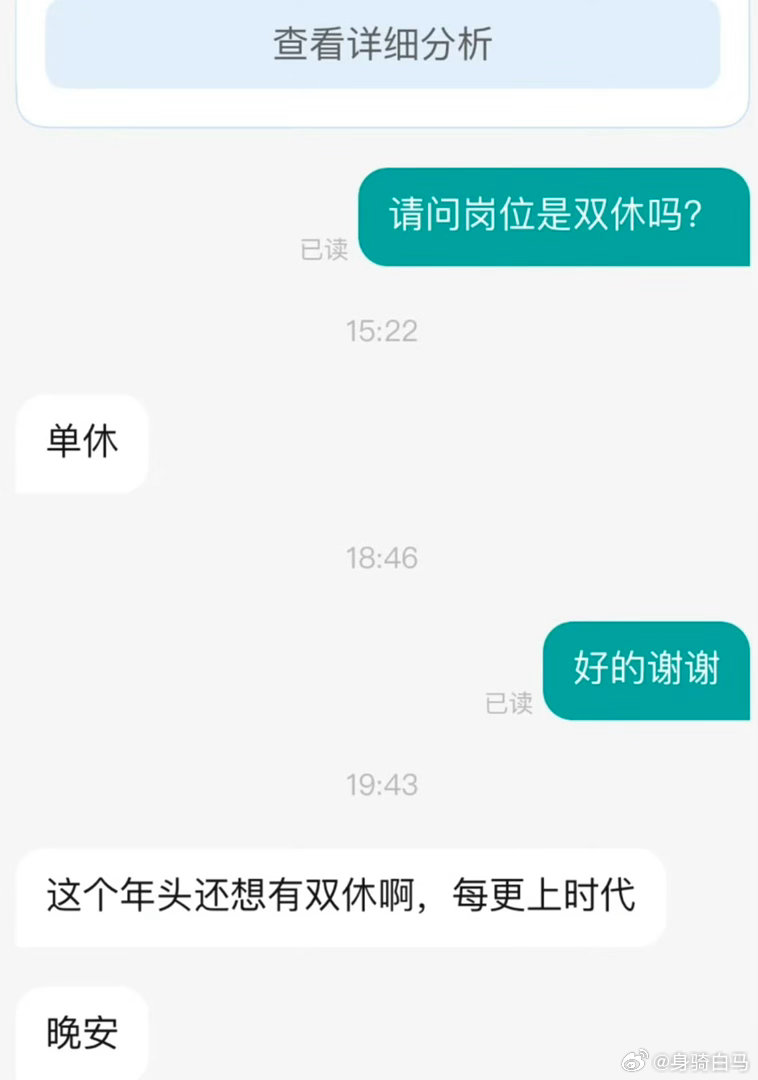The width and height of the screenshot is (758, 1080).
Task: Tap the 15:22 timestamp label
Action: [x=380, y=330]
